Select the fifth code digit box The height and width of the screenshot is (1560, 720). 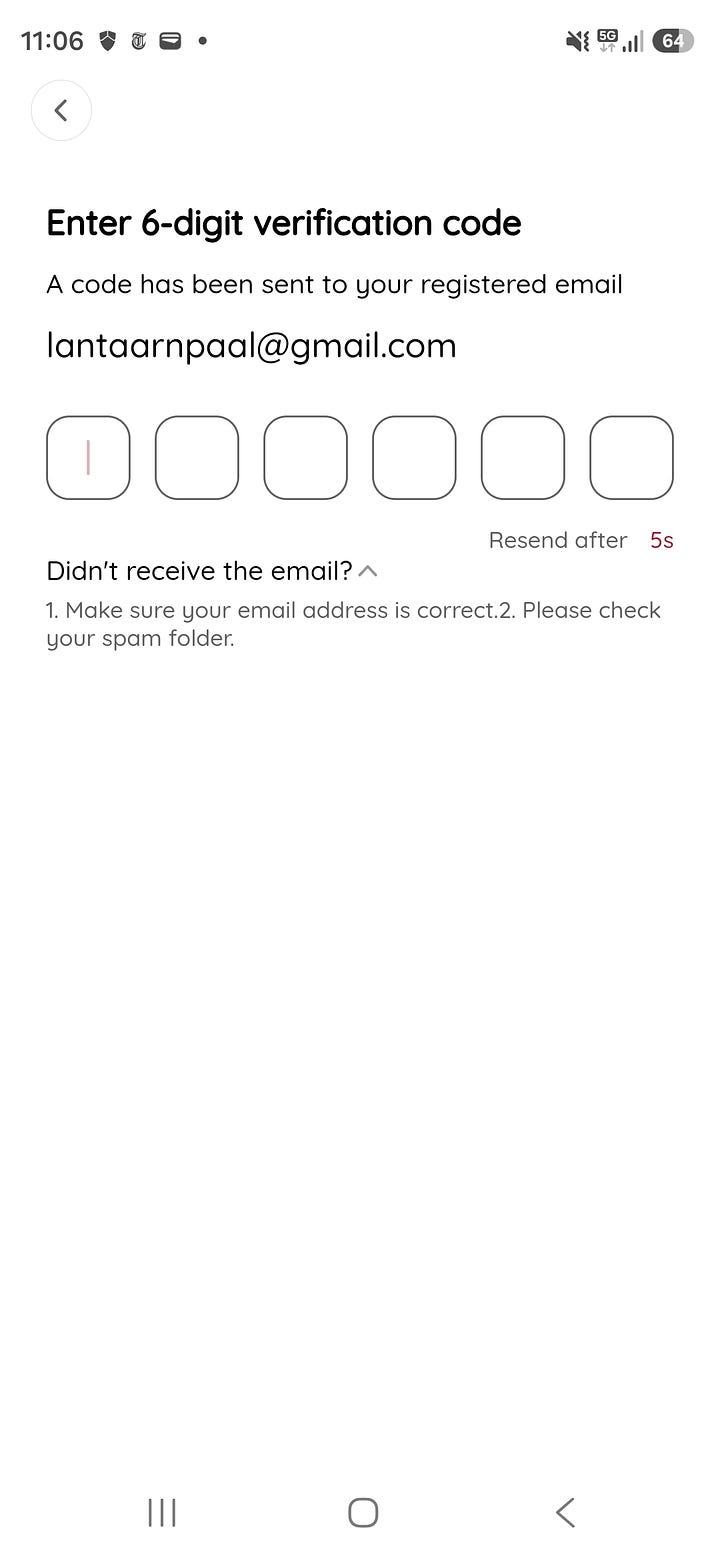[x=523, y=457]
